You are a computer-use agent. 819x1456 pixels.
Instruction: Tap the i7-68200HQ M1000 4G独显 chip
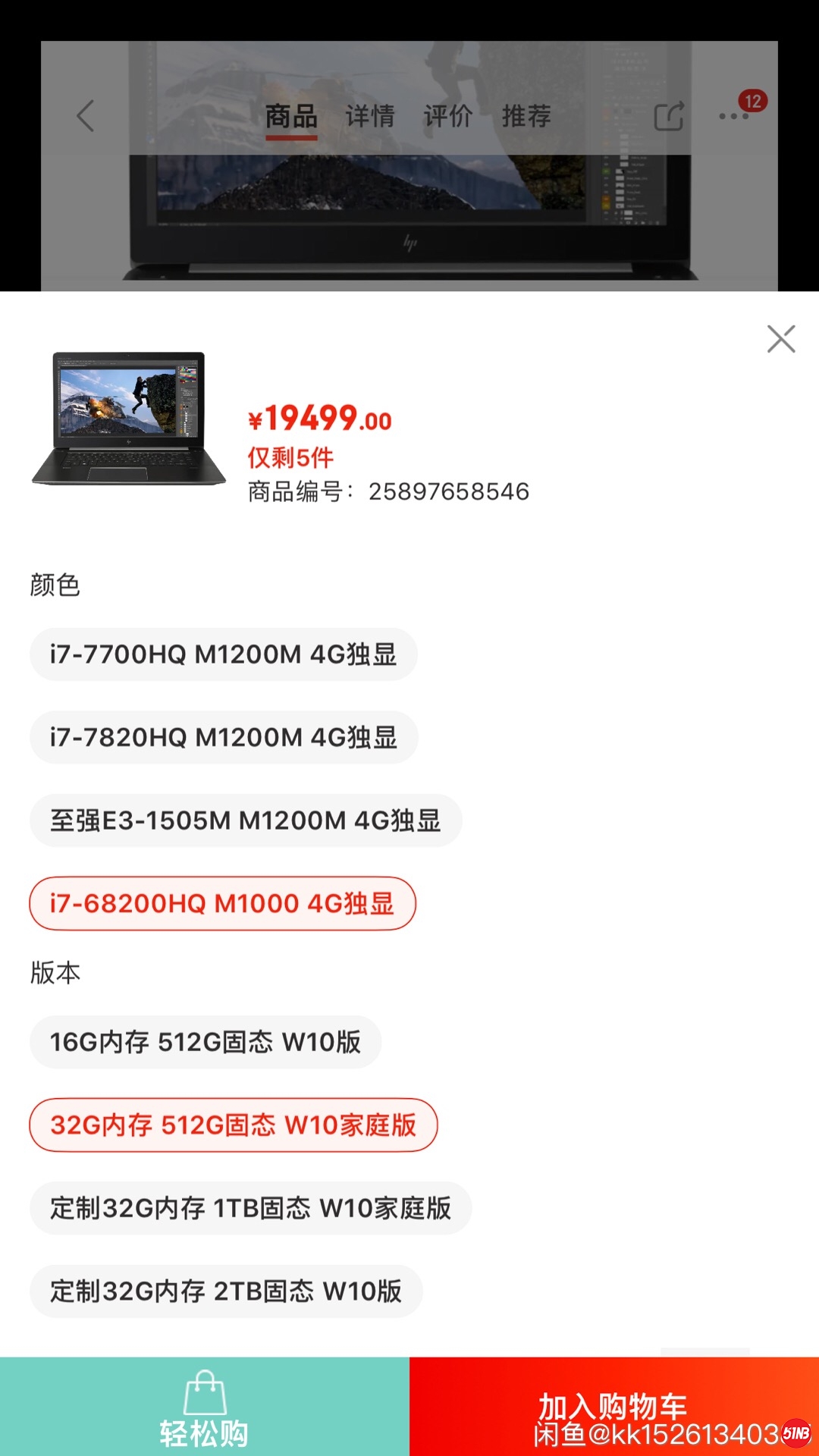click(222, 903)
